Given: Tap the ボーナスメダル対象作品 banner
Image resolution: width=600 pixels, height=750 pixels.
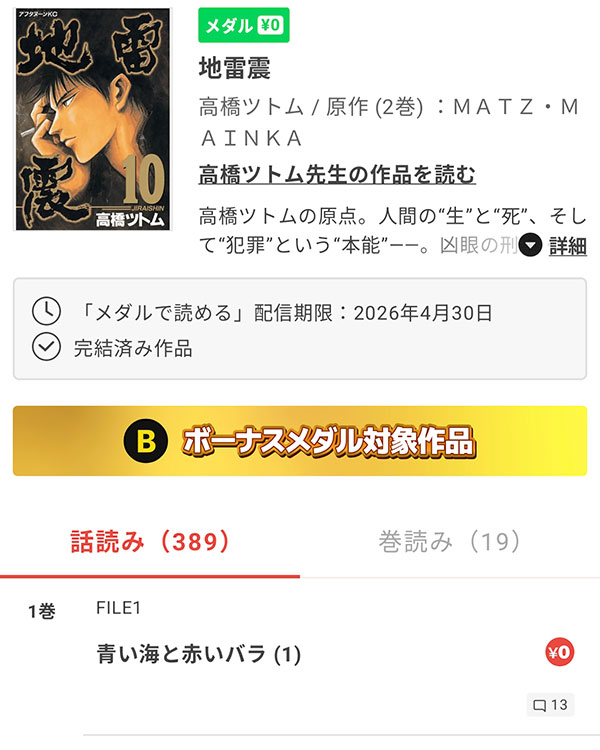Looking at the screenshot, I should coord(300,441).
